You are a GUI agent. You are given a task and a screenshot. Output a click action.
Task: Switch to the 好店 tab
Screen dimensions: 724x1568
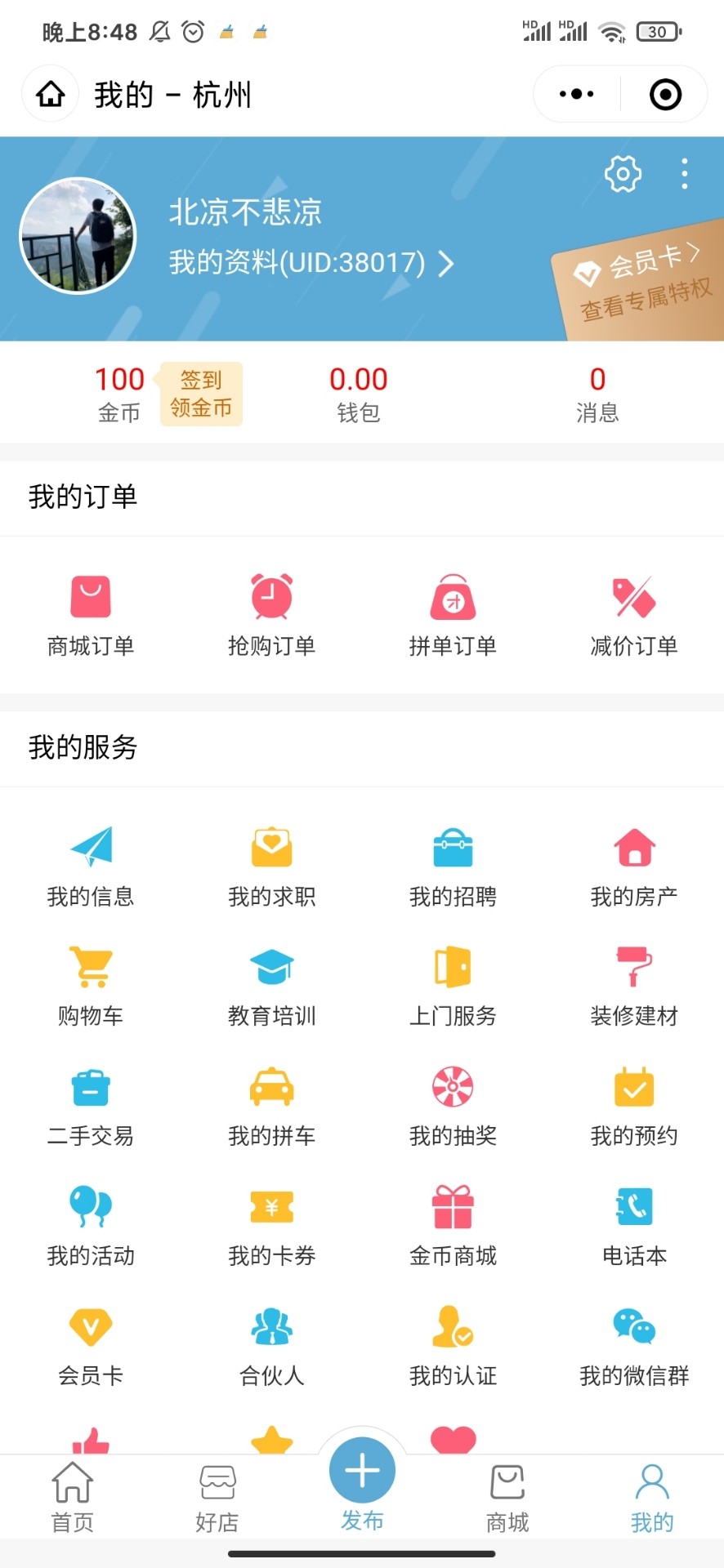(217, 1496)
